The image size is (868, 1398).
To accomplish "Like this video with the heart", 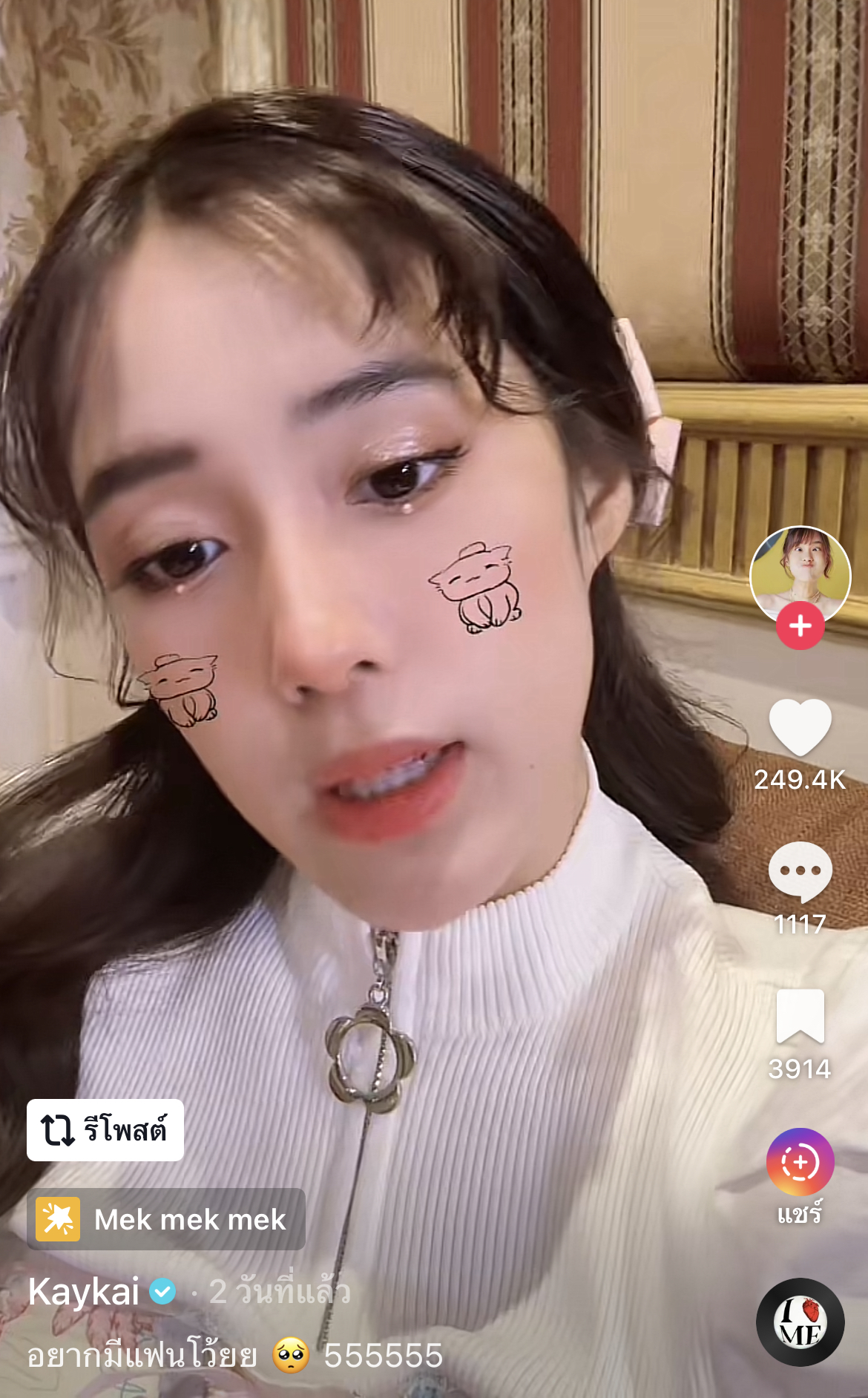I will tap(800, 727).
